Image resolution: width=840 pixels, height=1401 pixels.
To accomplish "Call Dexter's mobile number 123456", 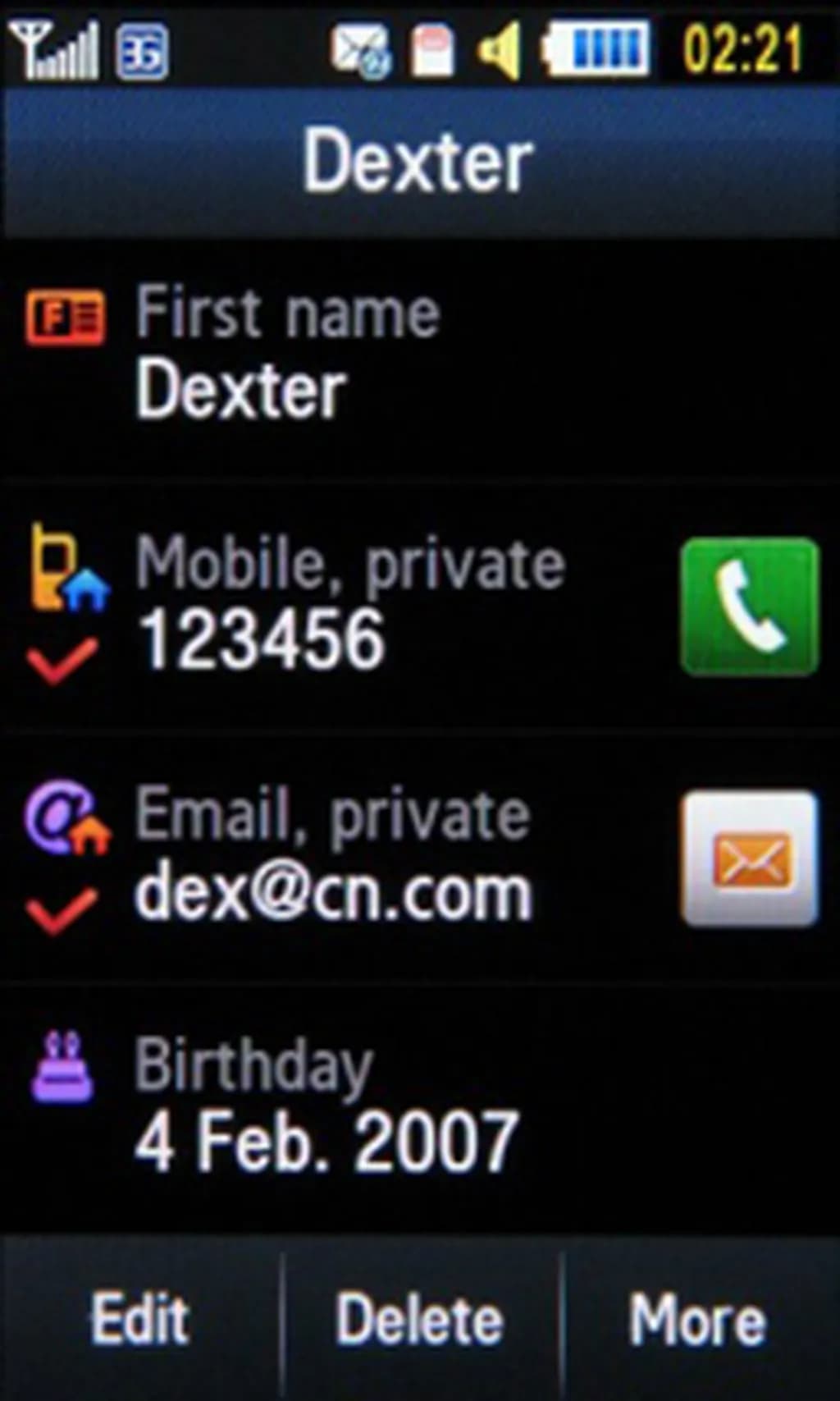I will point(749,607).
